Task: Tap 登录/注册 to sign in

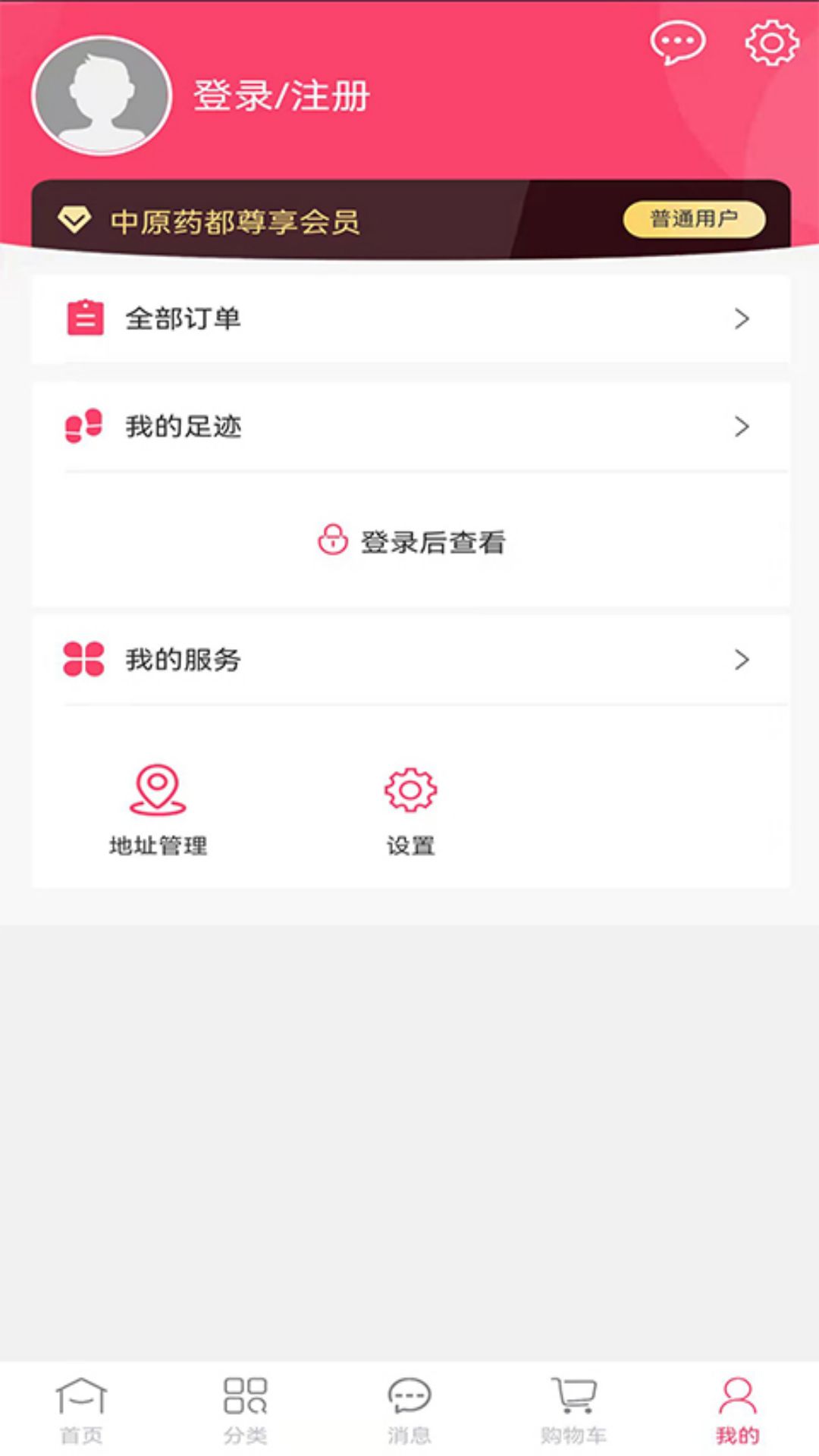Action: pyautogui.click(x=281, y=96)
